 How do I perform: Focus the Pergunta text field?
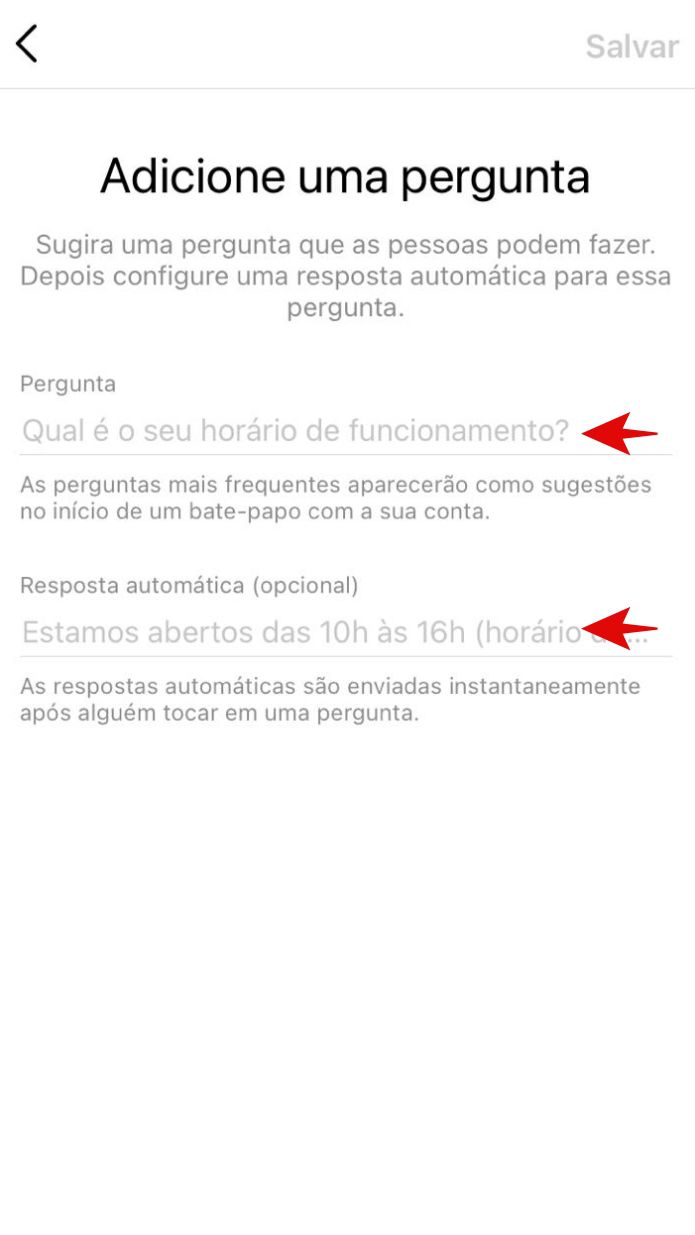tap(346, 432)
